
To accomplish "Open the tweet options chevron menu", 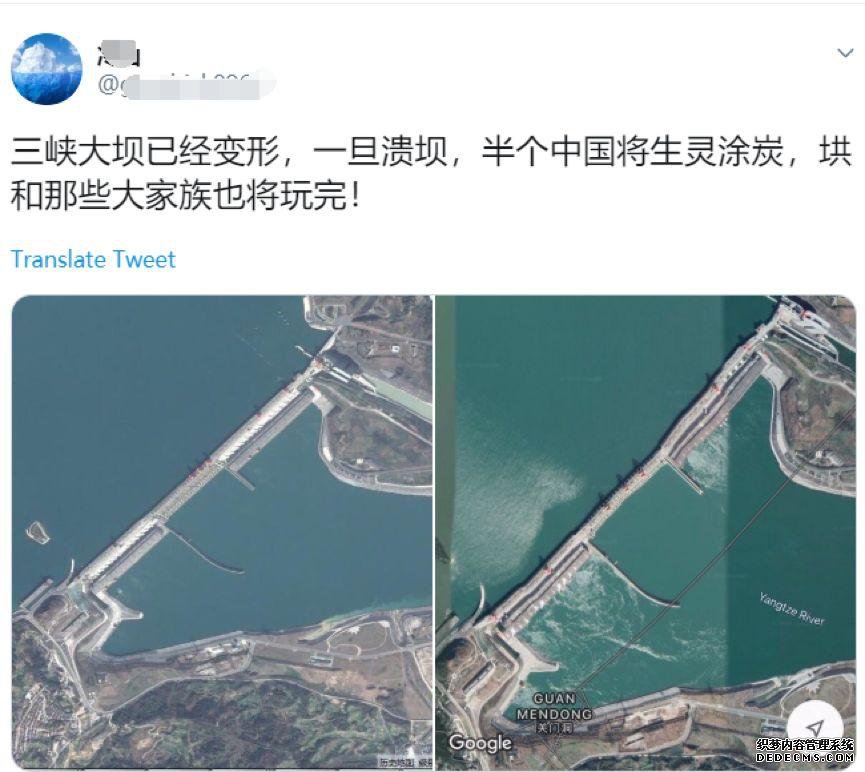I will click(845, 52).
